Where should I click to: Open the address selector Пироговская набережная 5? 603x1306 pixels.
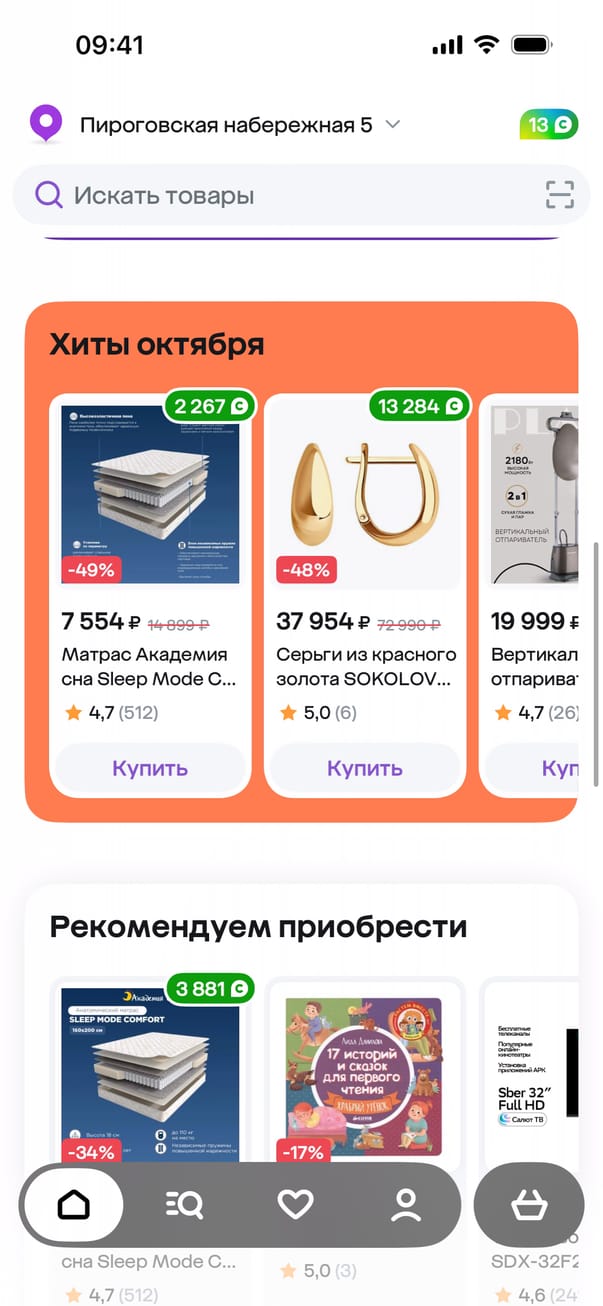point(225,125)
